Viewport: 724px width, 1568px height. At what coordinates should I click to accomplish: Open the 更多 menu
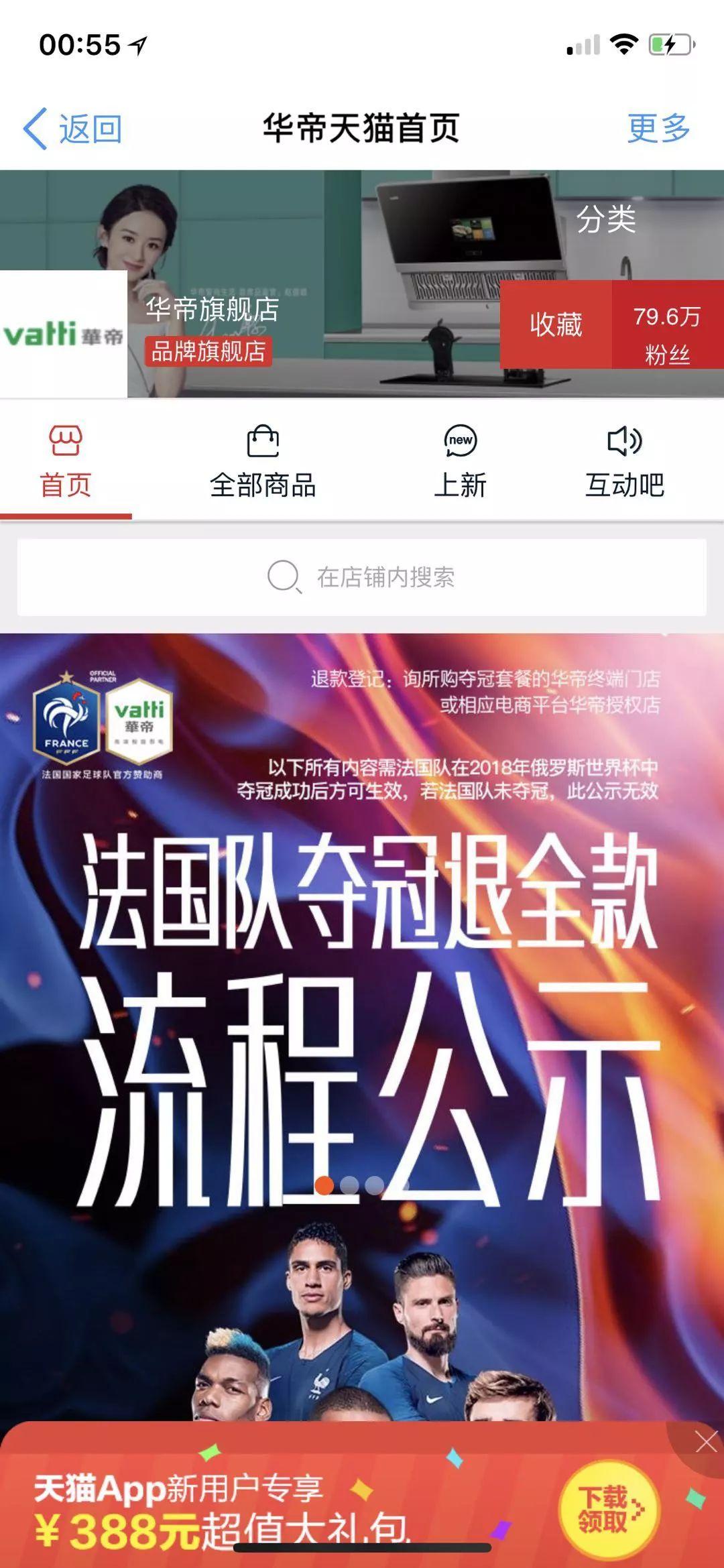tap(658, 127)
